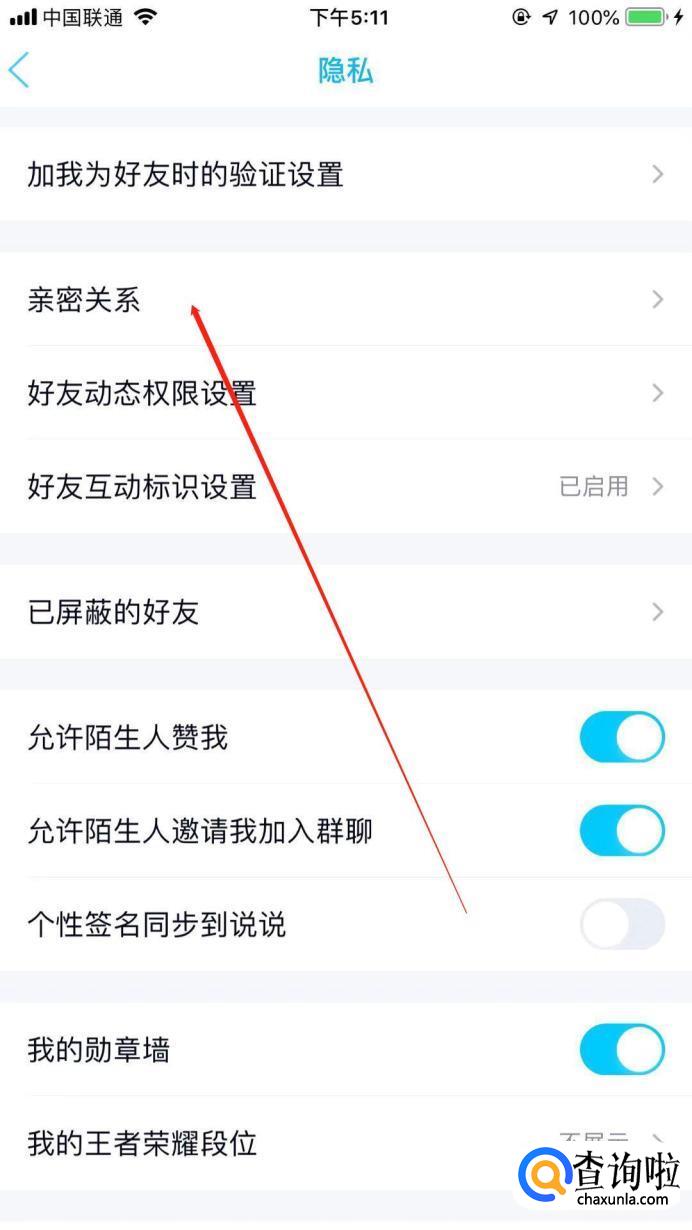Image resolution: width=692 pixels, height=1230 pixels.
Task: Open 加我为好友时的验证设置
Action: coord(345,175)
